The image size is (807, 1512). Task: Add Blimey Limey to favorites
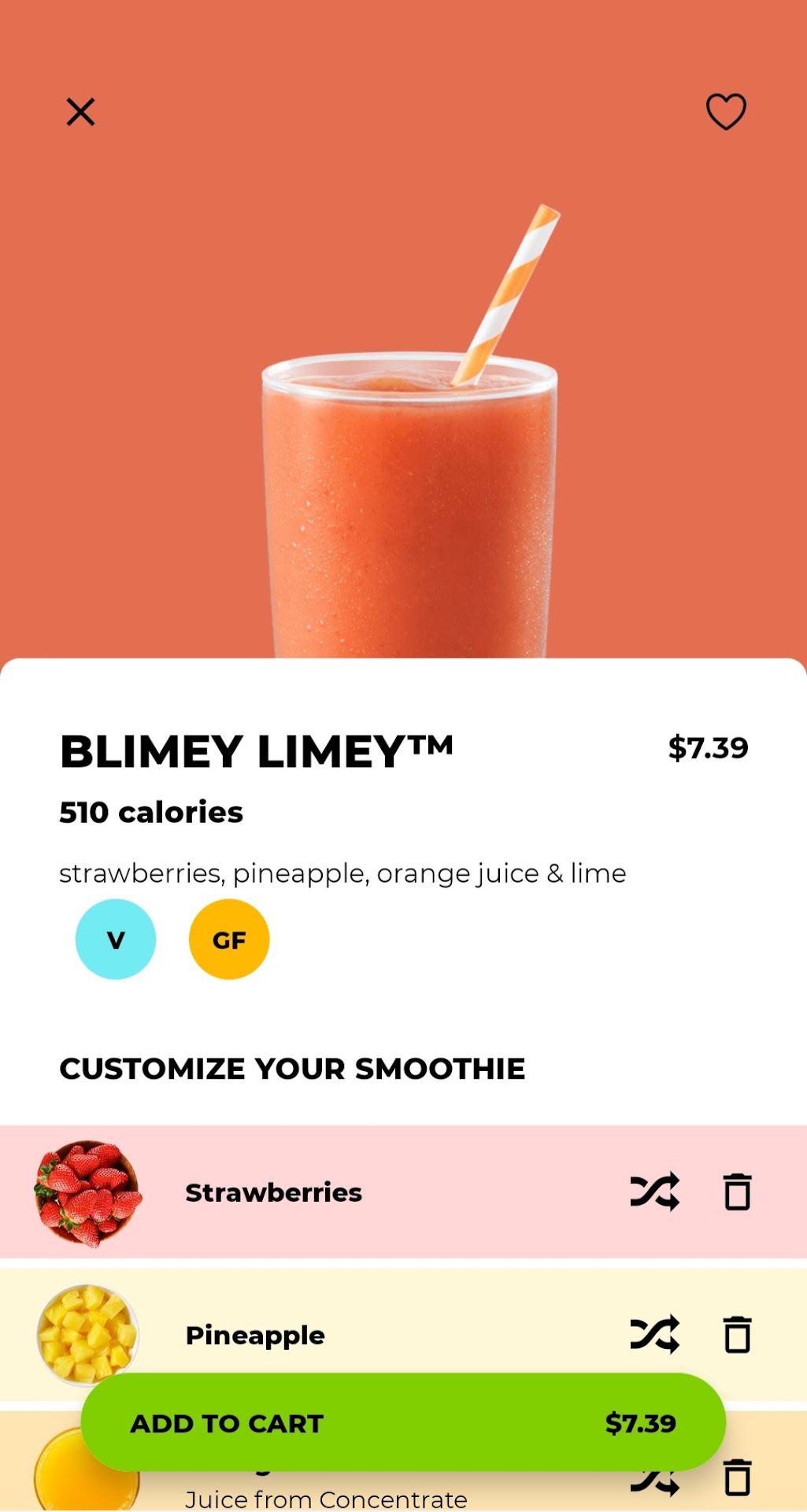pyautogui.click(x=725, y=111)
